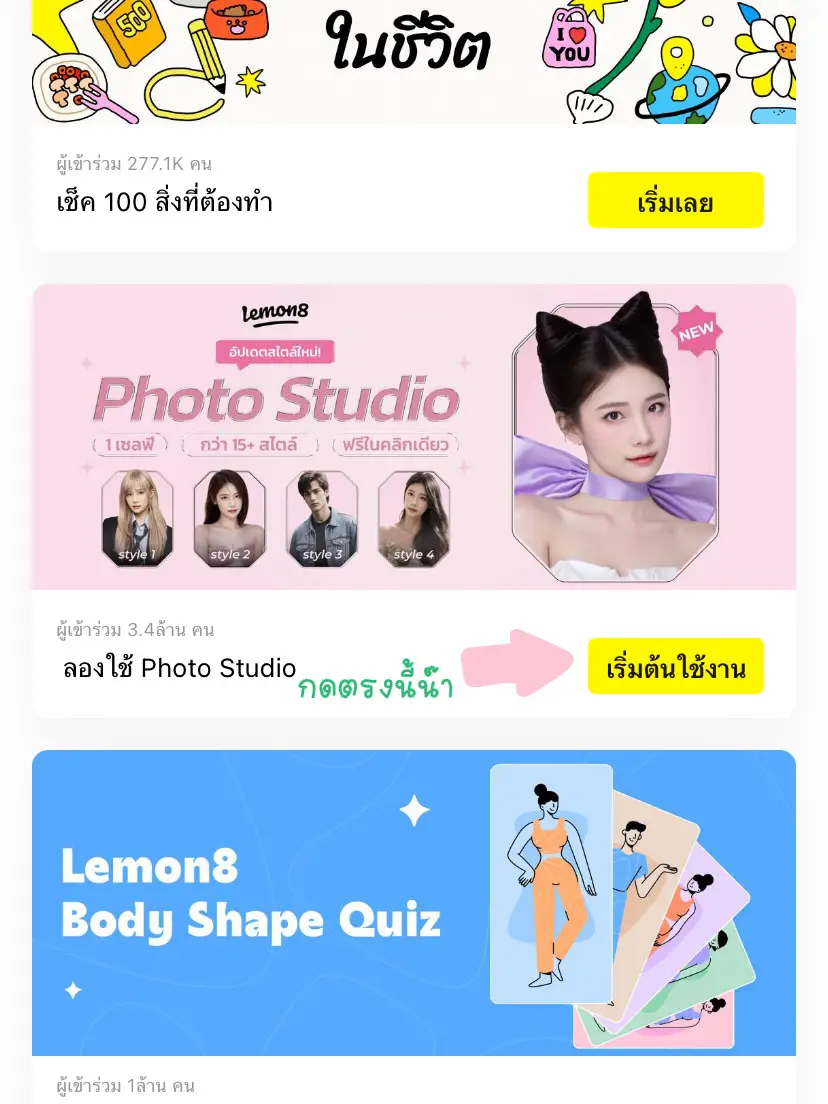Open the Lemon8 Body Shape Quiz banner

click(414, 902)
